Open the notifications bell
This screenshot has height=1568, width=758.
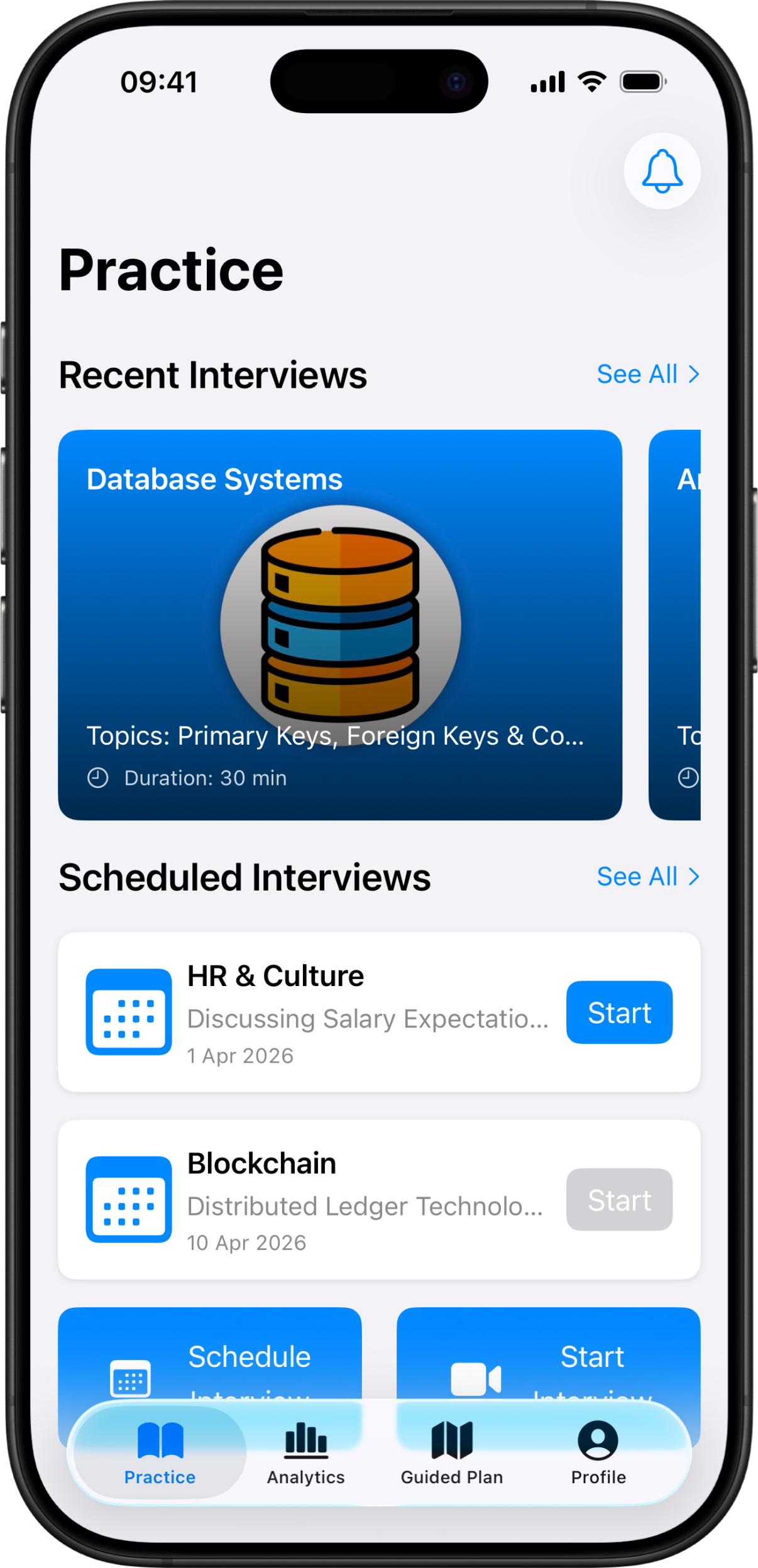pos(662,171)
